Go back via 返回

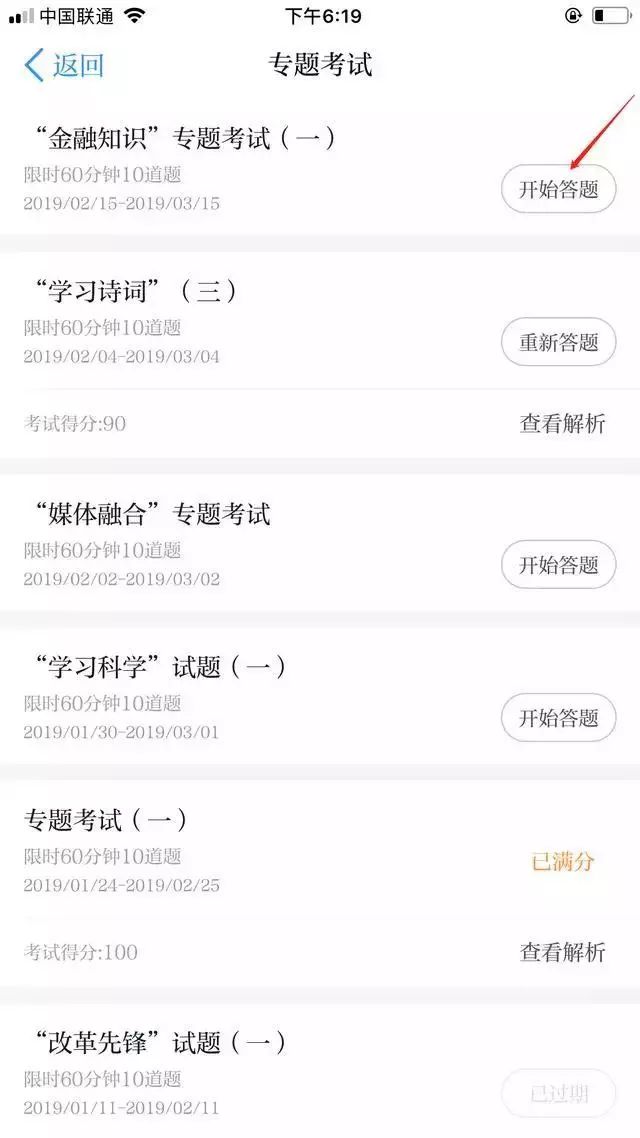[64, 66]
